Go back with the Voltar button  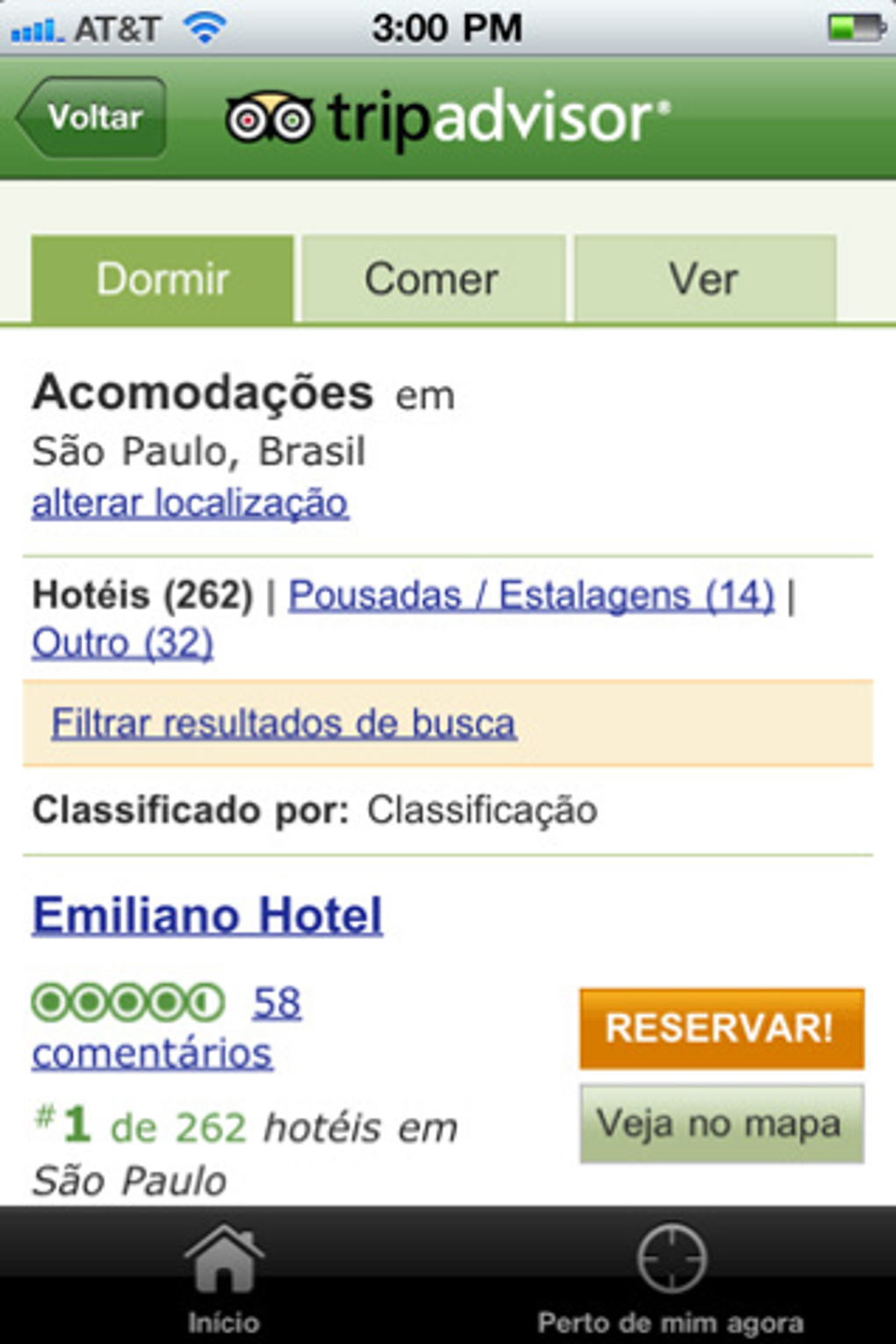click(93, 118)
